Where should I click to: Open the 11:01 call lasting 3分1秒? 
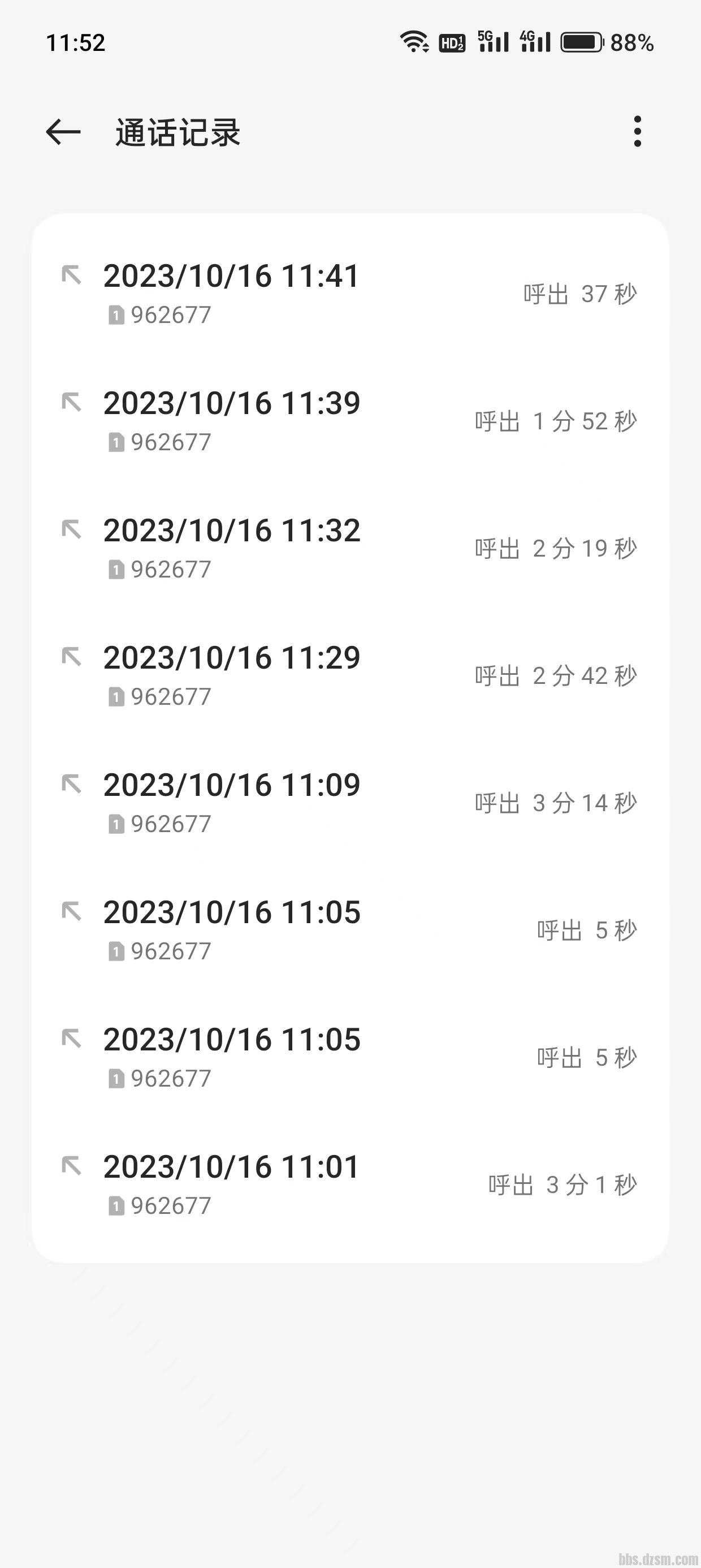pos(350,1184)
